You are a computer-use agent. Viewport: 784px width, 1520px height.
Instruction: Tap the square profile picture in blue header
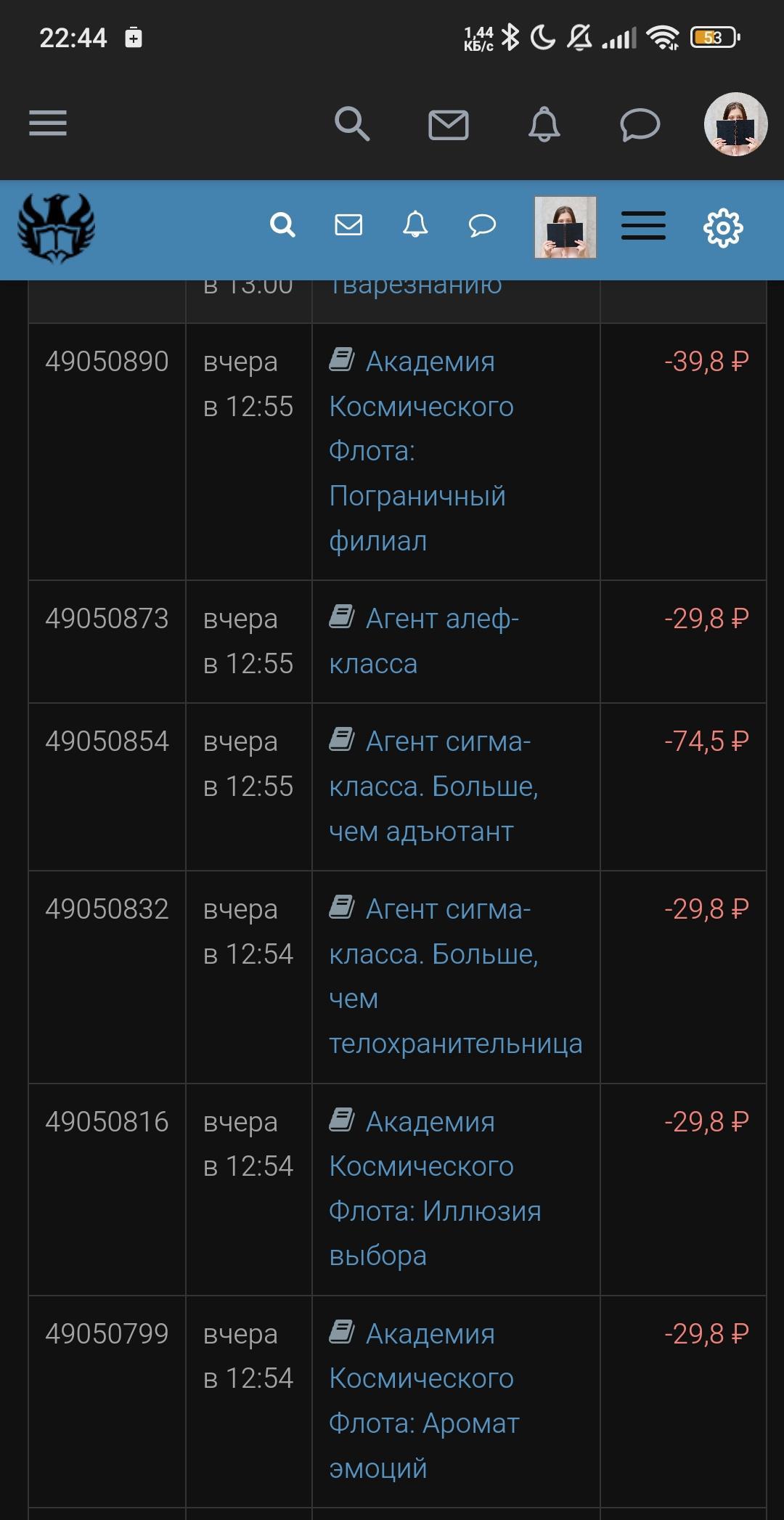[565, 227]
